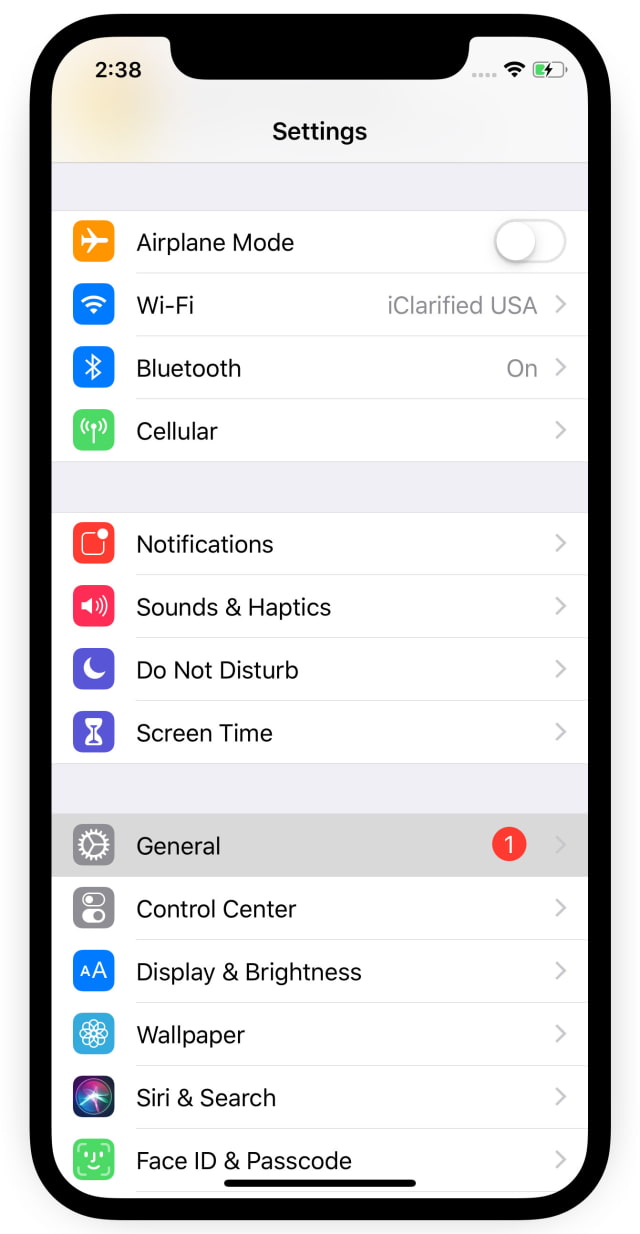Open General settings

point(320,846)
